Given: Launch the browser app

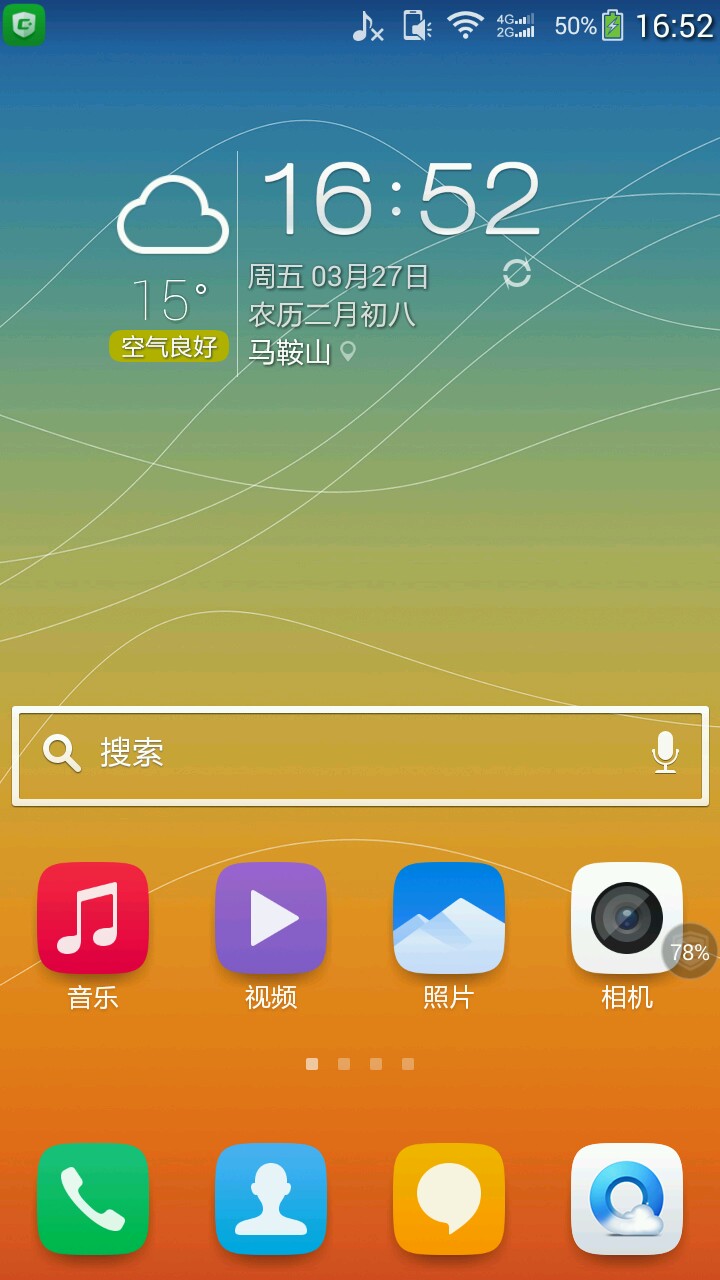Looking at the screenshot, I should (x=626, y=1198).
